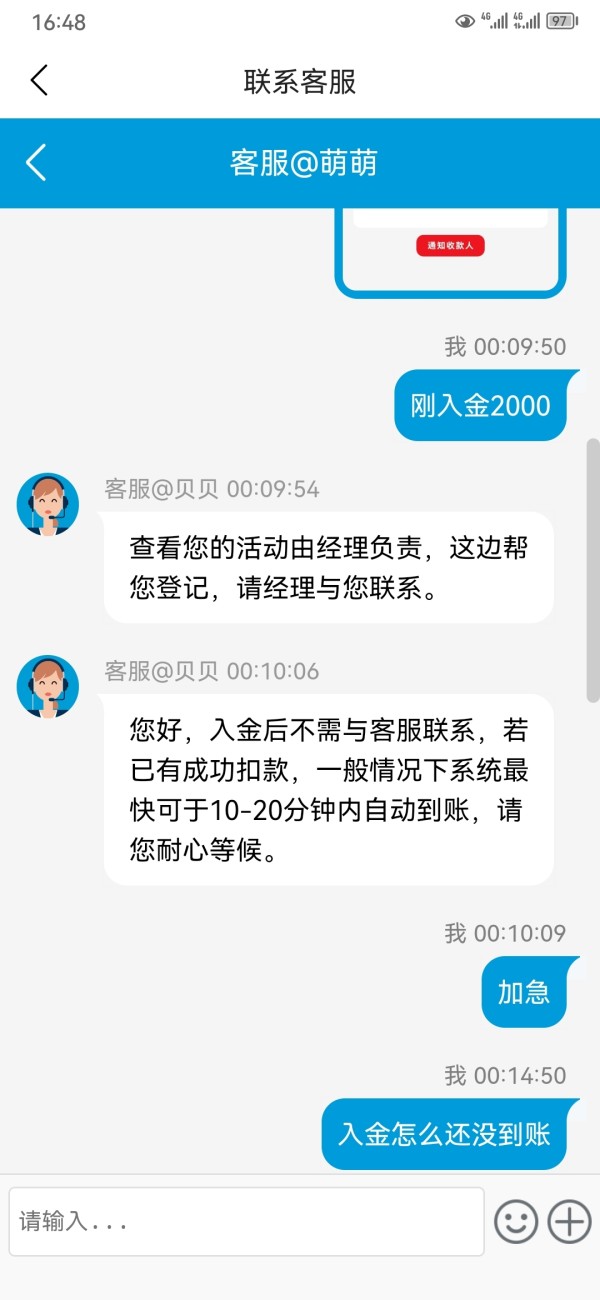Open the emoji picker
This screenshot has width=600, height=1300.
tap(516, 1221)
